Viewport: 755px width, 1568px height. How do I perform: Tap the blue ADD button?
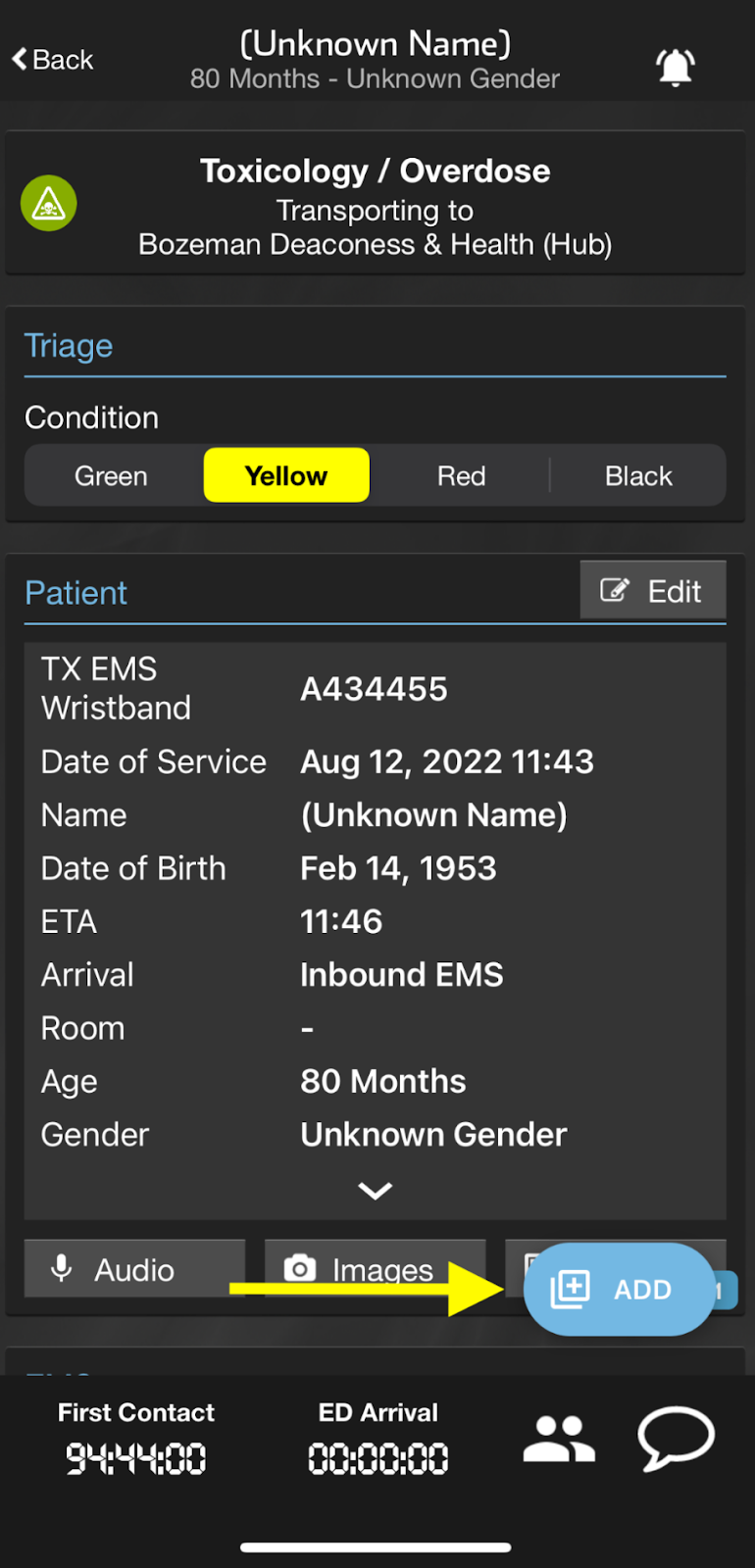click(620, 1290)
